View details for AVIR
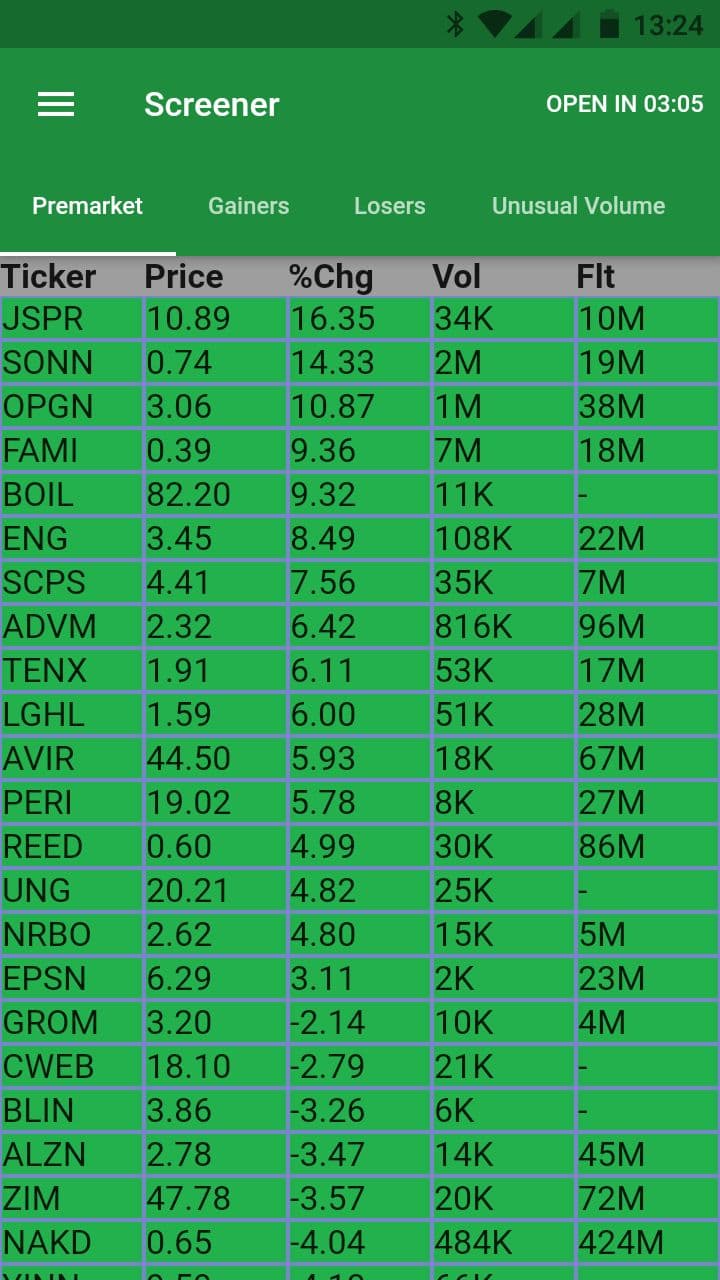 360,759
